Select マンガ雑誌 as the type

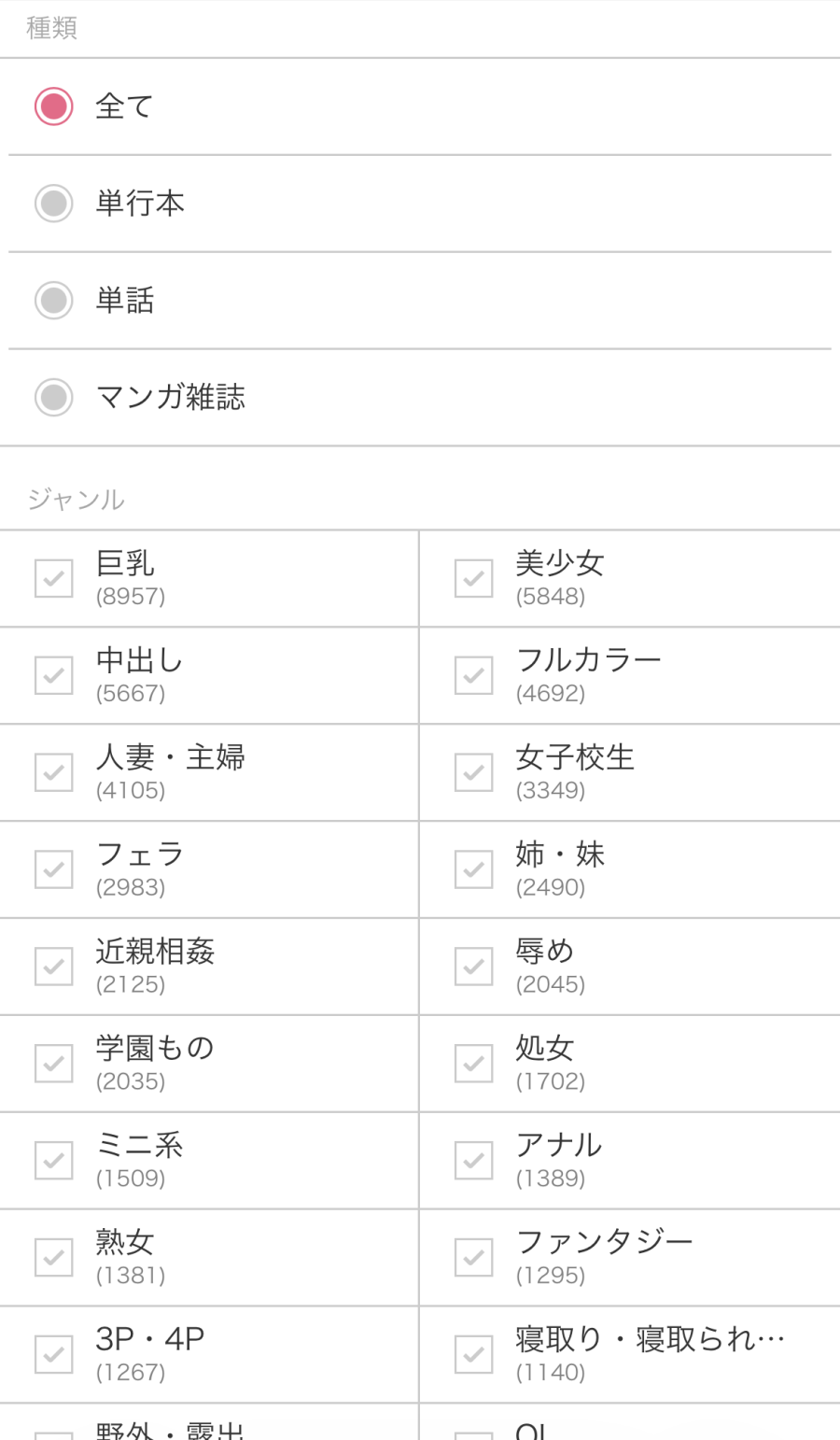click(53, 397)
